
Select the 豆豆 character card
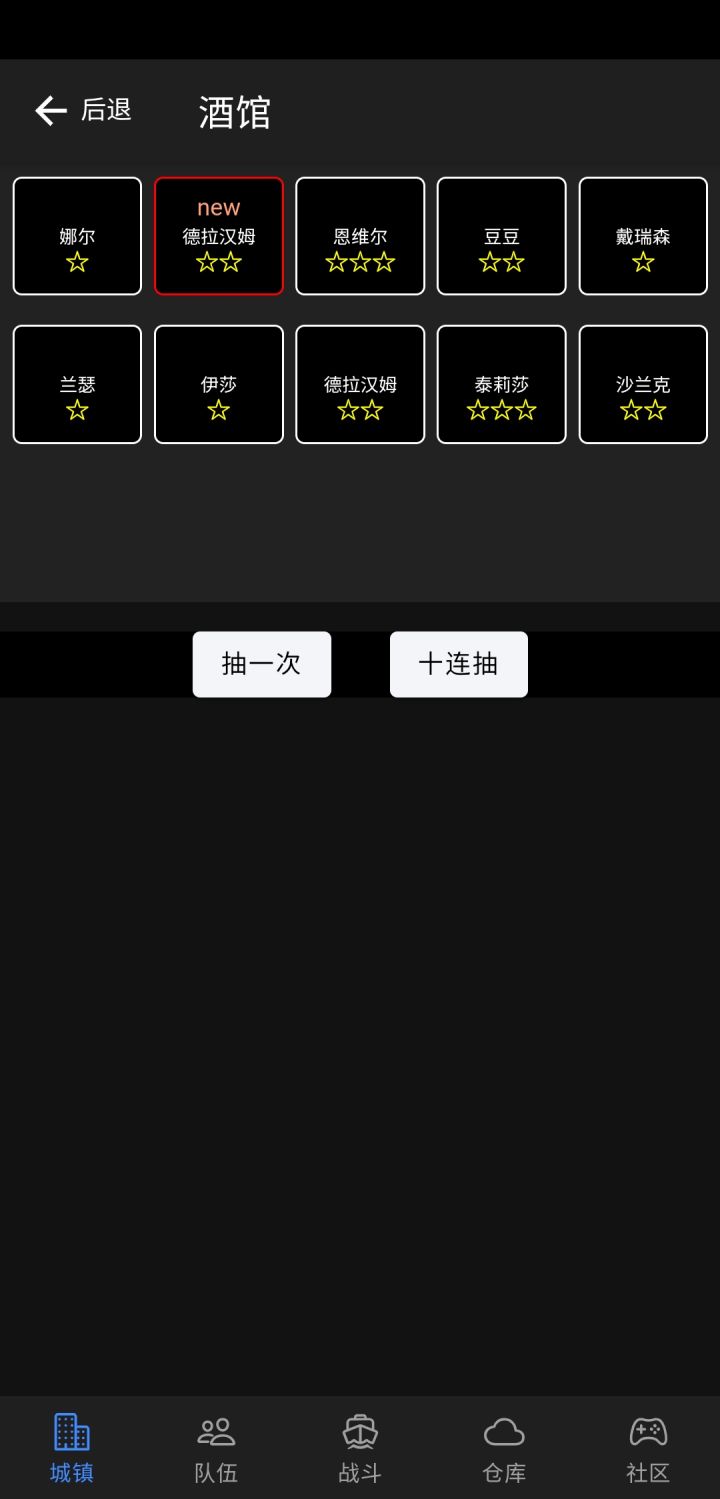coord(501,236)
